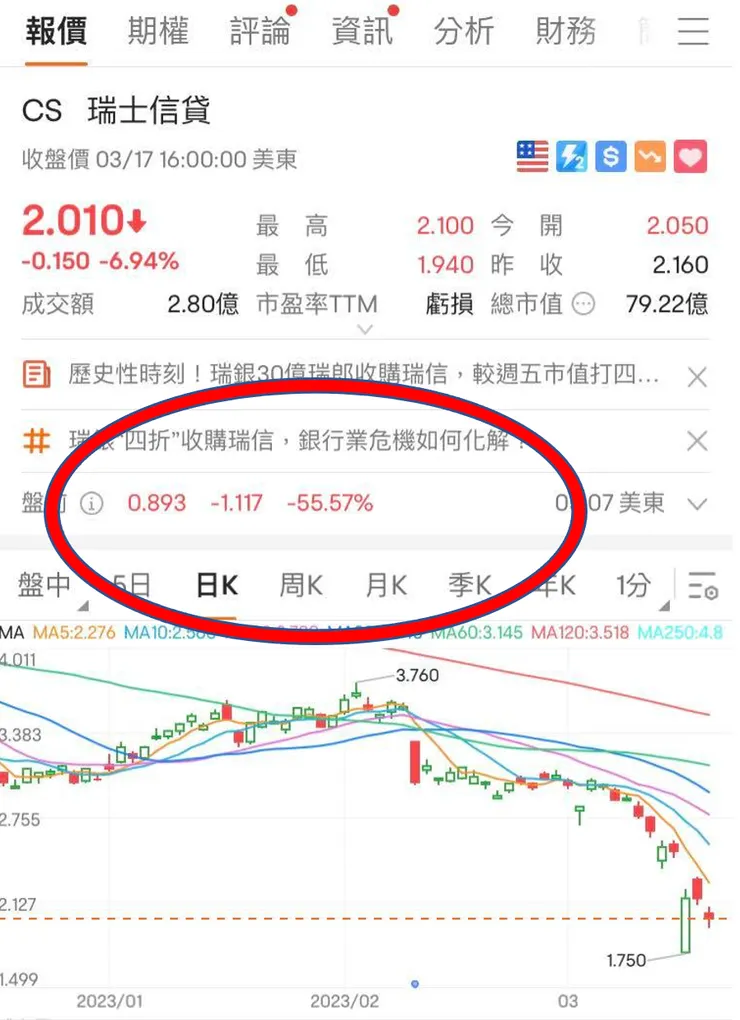
Task: Open the 總市值 more info icon
Action: click(583, 303)
